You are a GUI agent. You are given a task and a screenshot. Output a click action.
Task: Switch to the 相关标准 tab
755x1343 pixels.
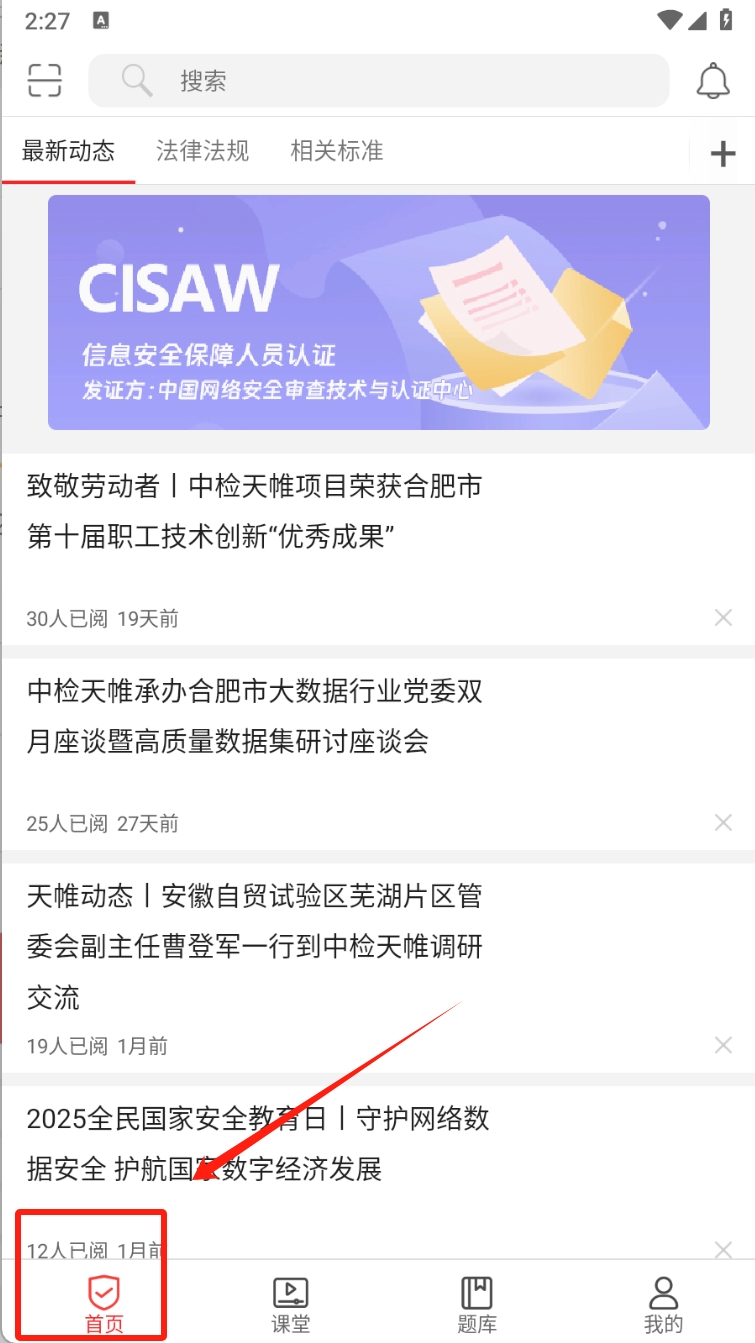(336, 151)
